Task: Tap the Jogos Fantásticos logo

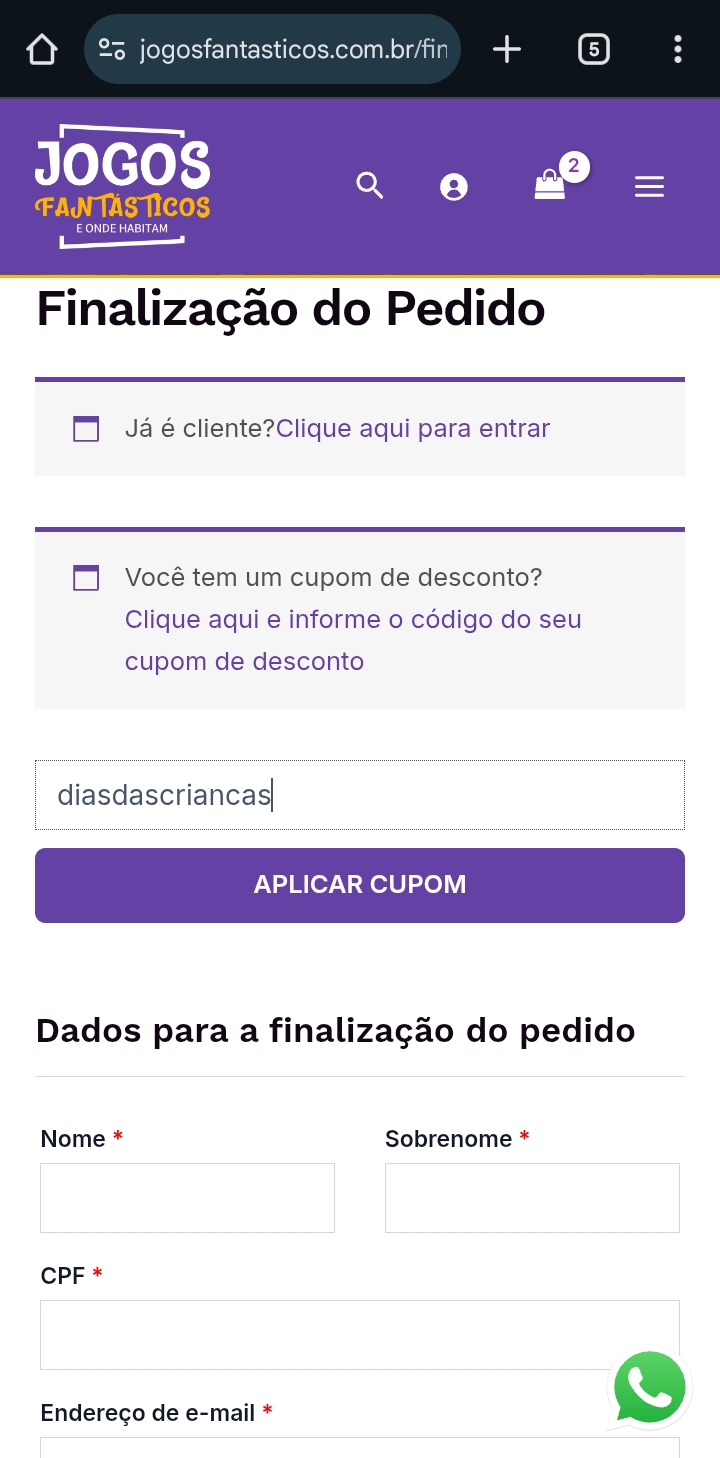Action: [x=122, y=186]
